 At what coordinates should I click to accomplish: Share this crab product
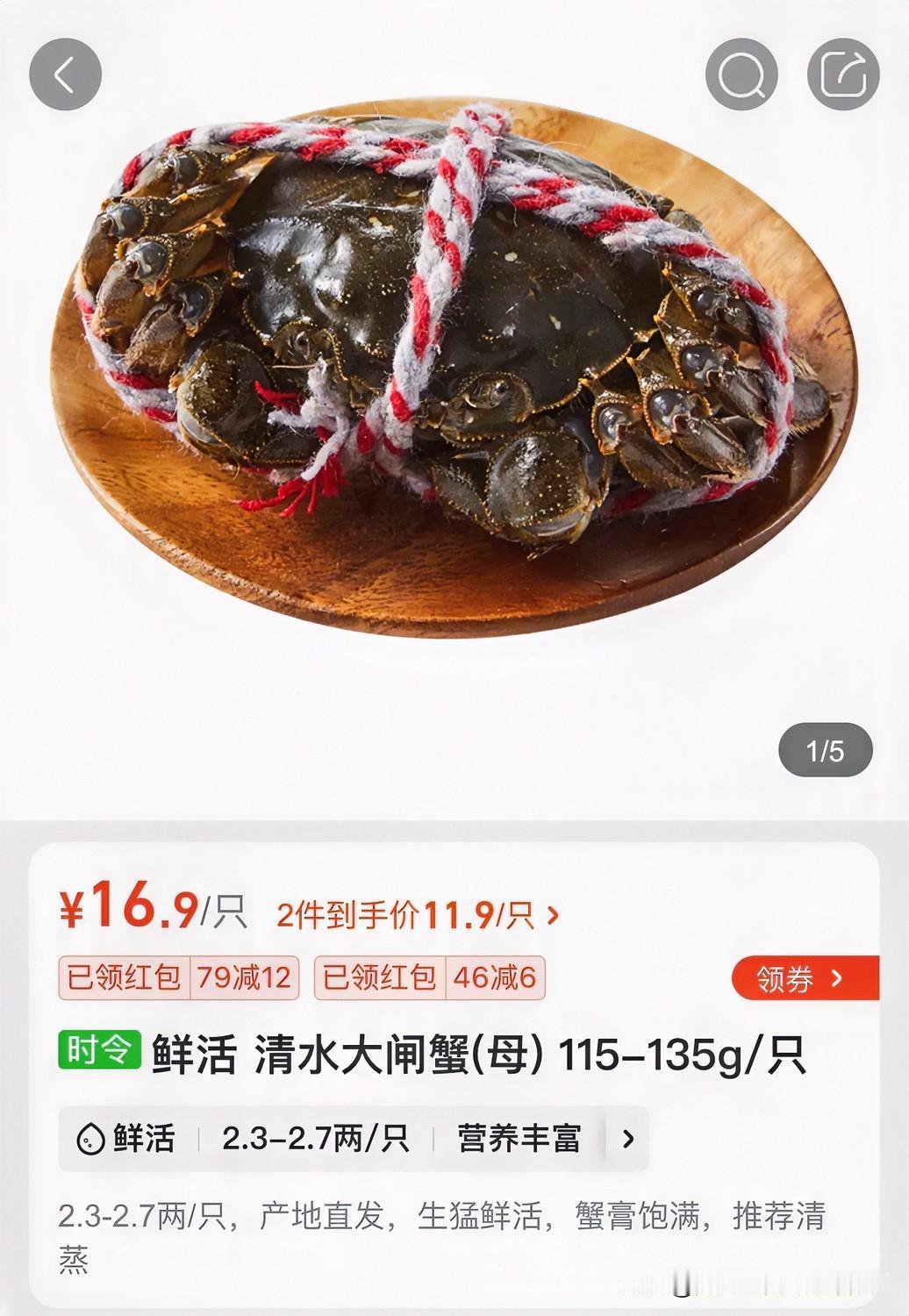coord(843,75)
